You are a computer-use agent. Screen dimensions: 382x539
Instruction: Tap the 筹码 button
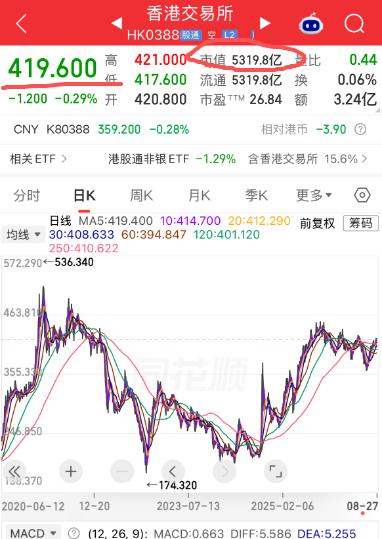click(361, 223)
